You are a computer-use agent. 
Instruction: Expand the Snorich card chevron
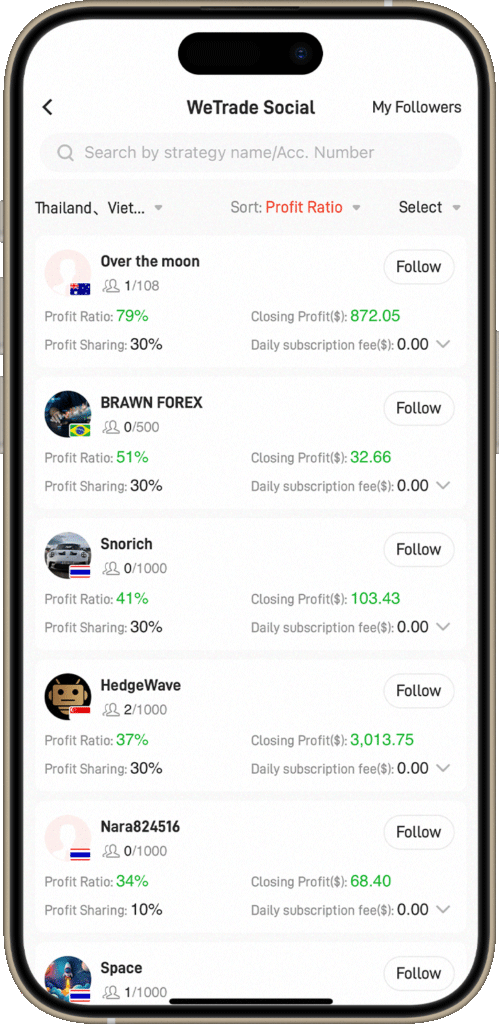tap(443, 627)
